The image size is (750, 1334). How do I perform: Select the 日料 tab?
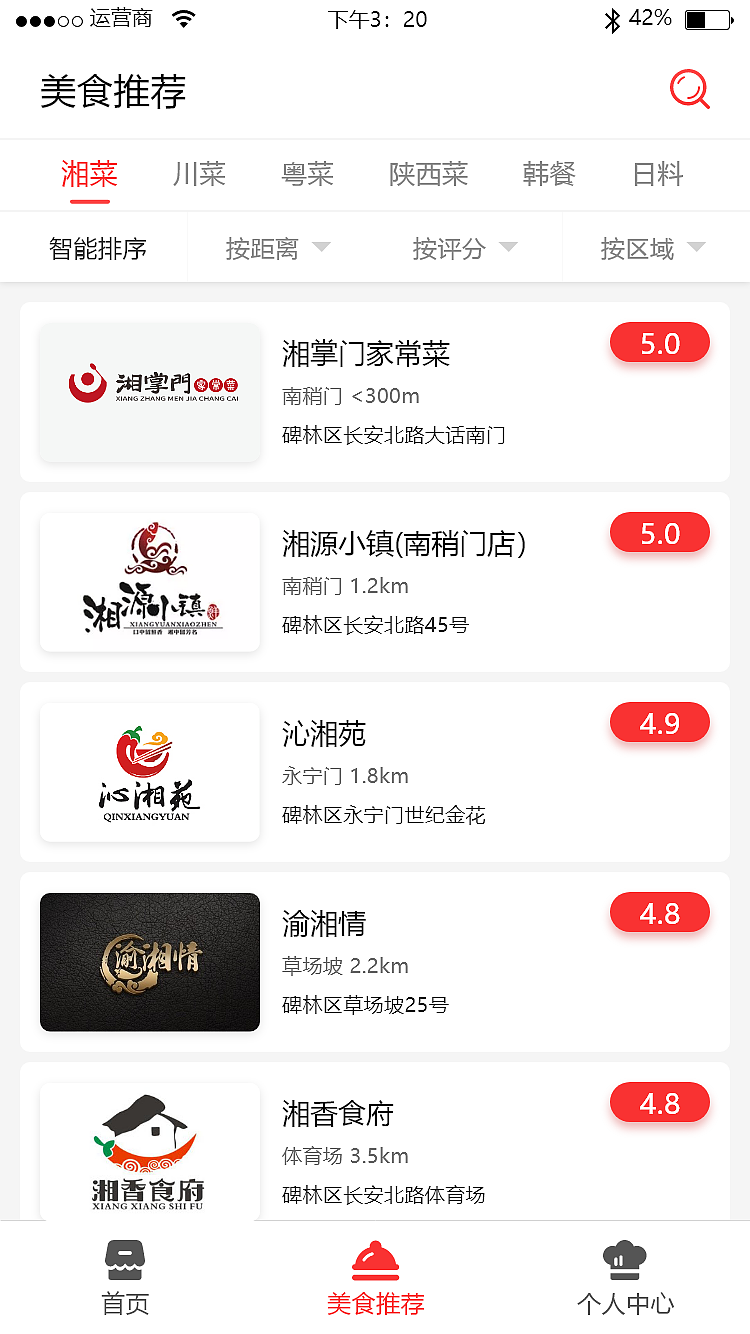pyautogui.click(x=657, y=174)
